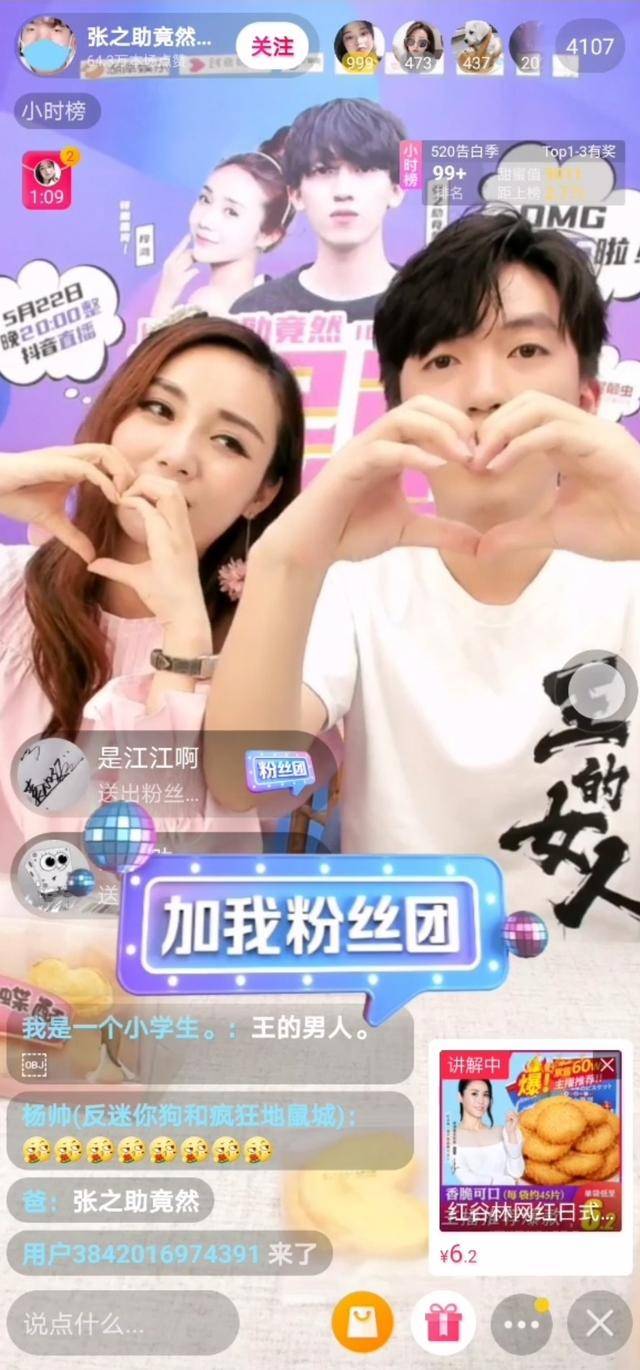View top viewer avatar with 999
Image resolution: width=640 pixels, height=1370 pixels.
point(359,45)
